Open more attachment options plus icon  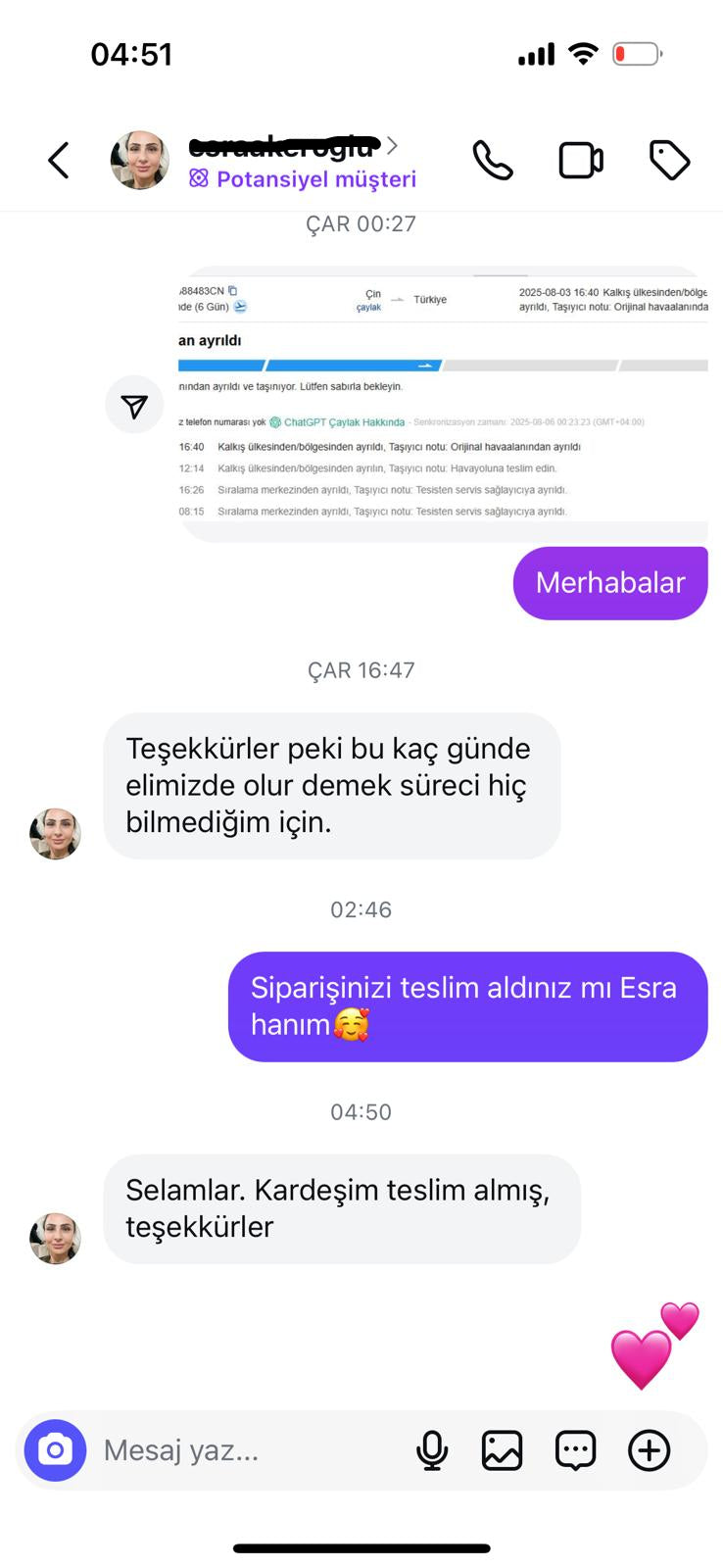(649, 1450)
